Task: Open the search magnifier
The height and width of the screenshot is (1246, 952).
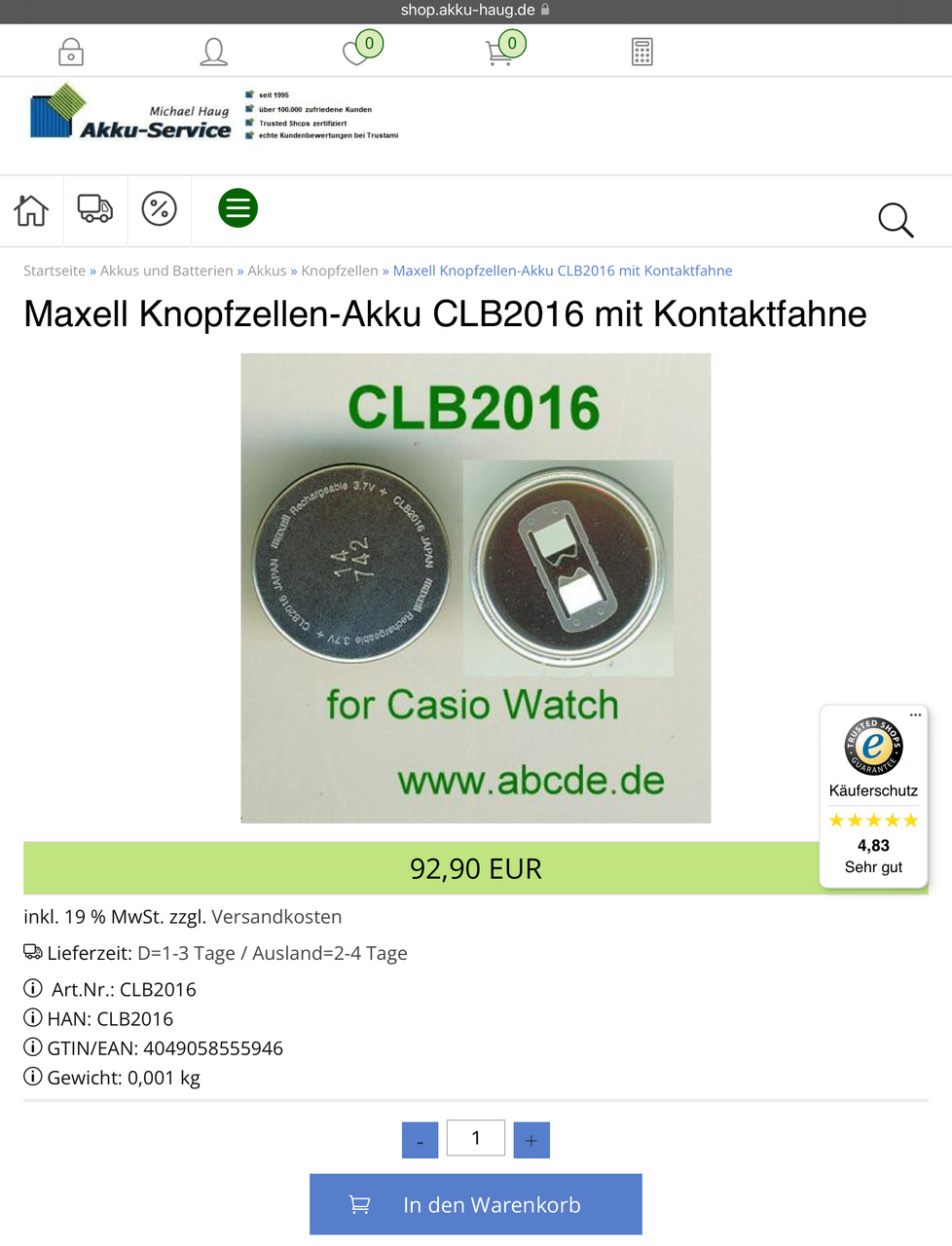Action: coord(896,221)
